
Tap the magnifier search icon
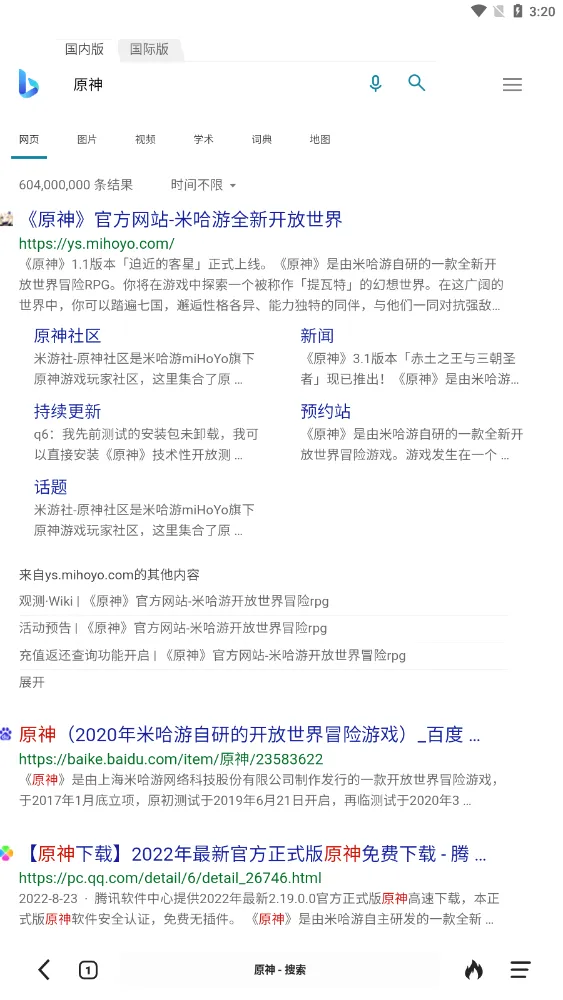416,83
